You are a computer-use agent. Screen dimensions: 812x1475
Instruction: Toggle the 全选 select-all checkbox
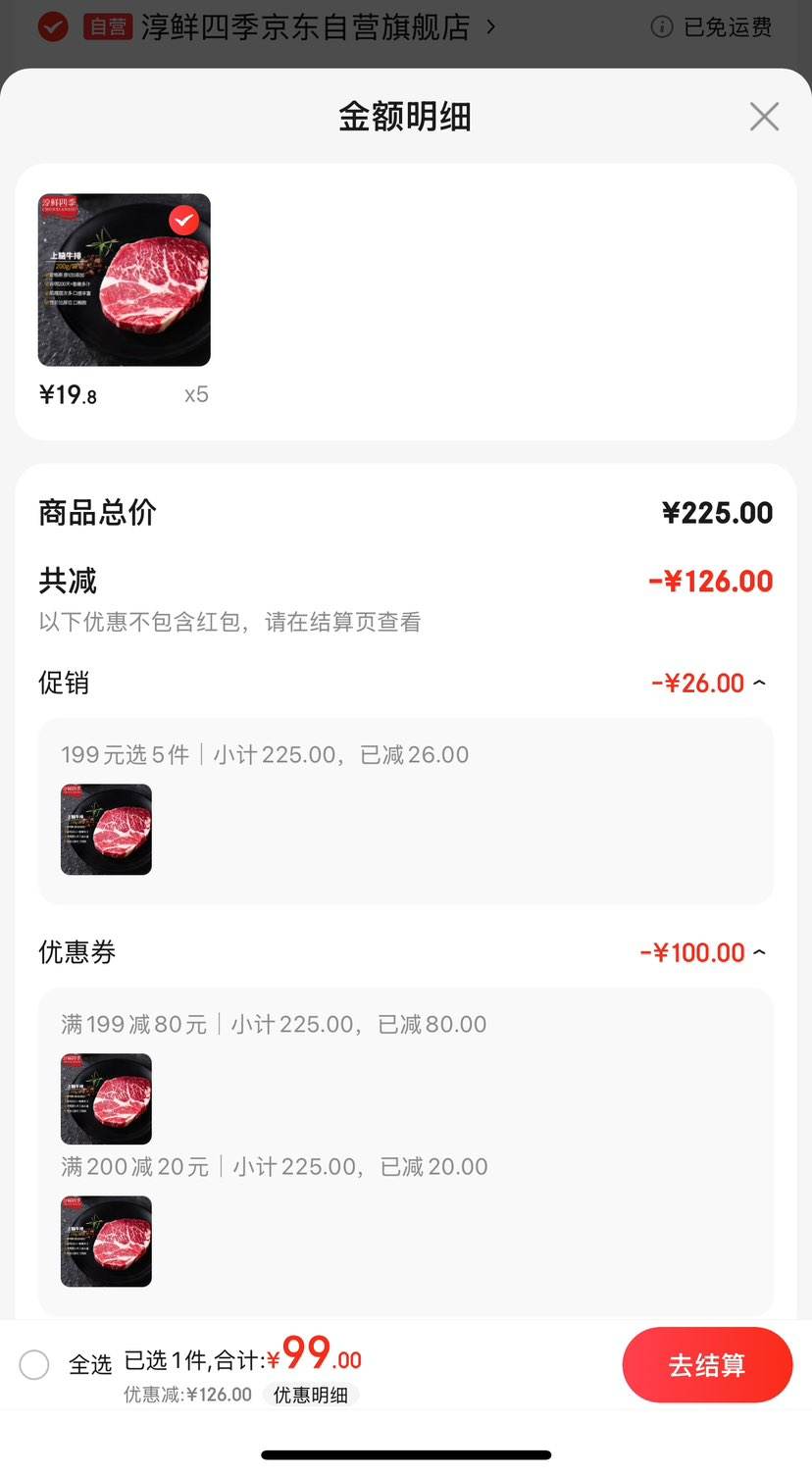[x=34, y=1364]
